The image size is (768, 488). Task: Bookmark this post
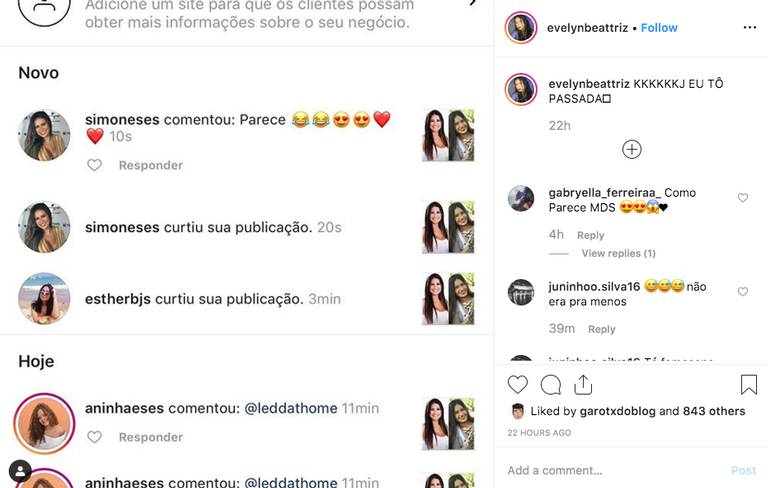pyautogui.click(x=748, y=385)
